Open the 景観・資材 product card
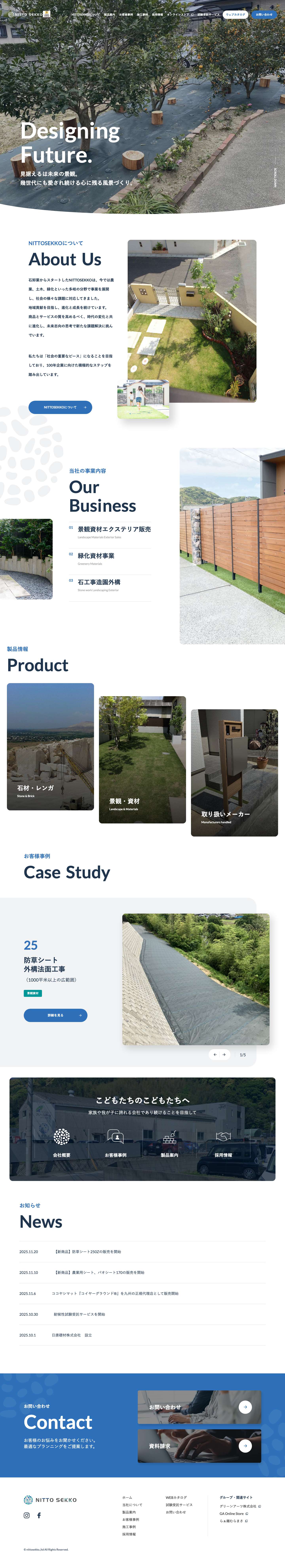This screenshot has height=1568, width=285. coord(142,760)
